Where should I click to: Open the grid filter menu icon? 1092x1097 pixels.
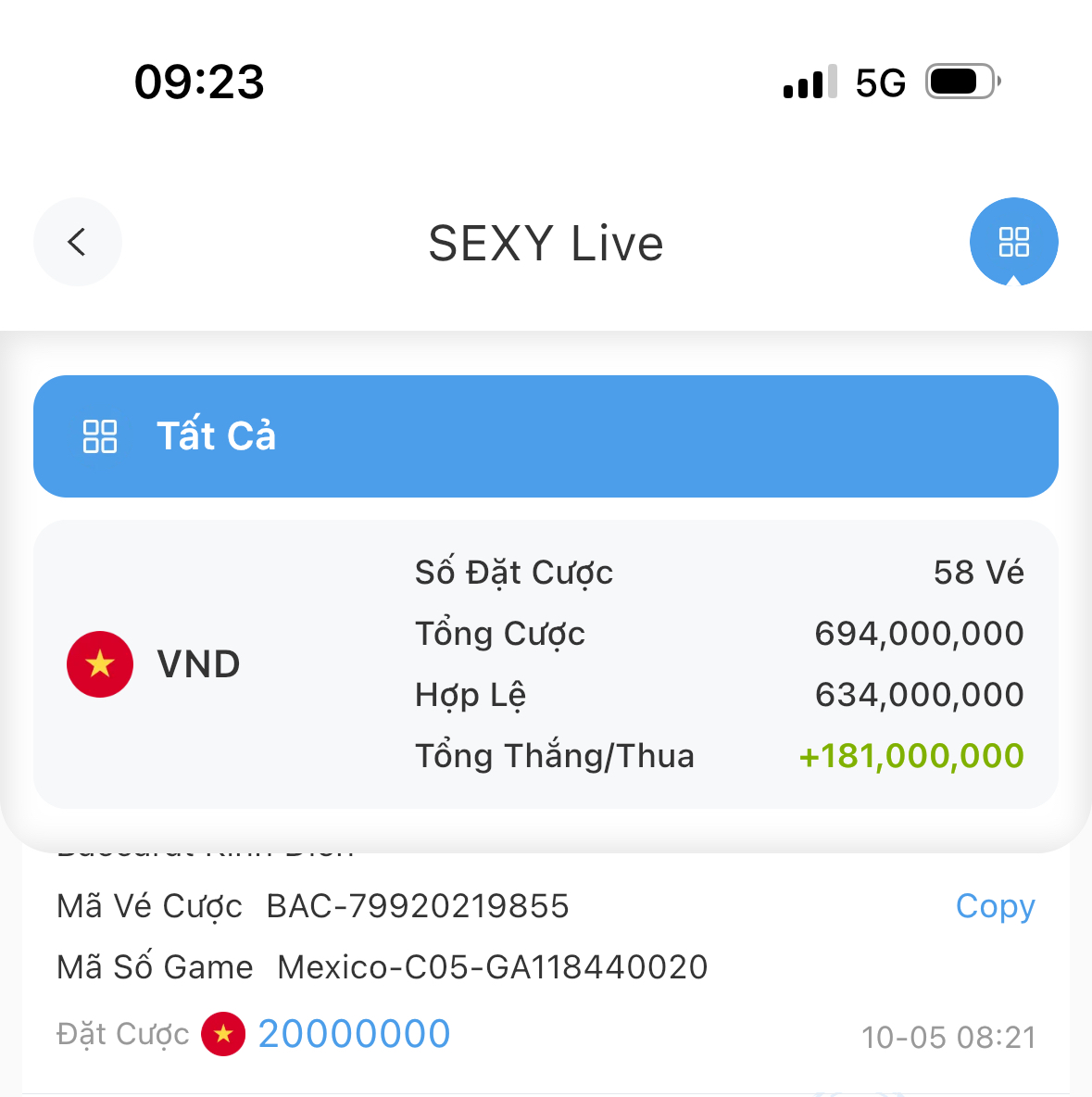click(x=1013, y=242)
